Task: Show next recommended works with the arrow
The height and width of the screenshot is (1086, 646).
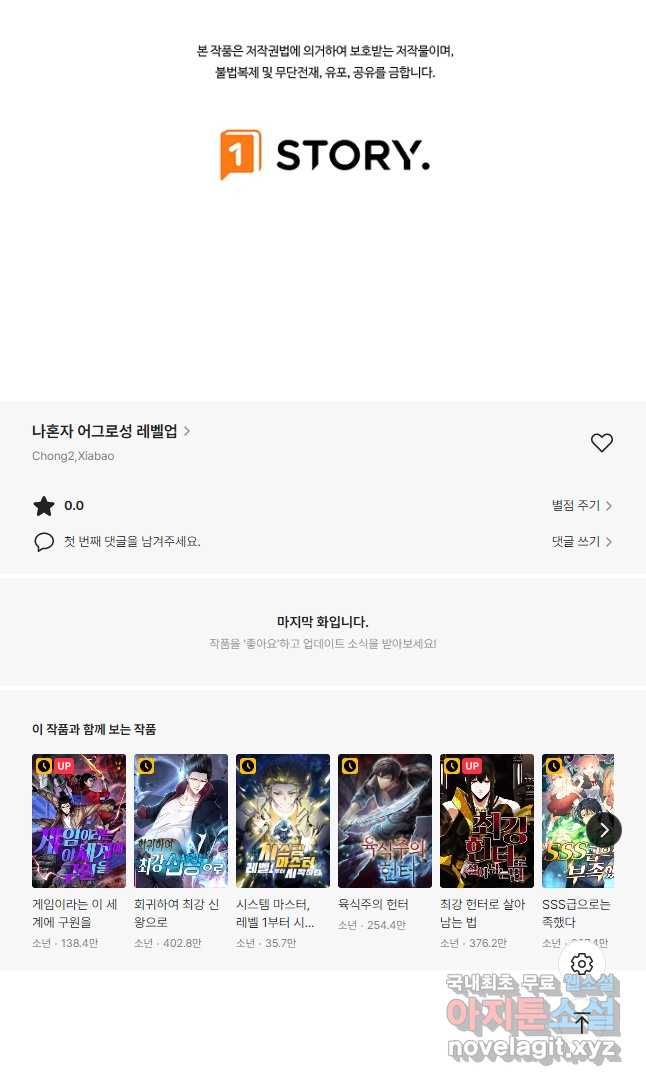Action: (604, 830)
